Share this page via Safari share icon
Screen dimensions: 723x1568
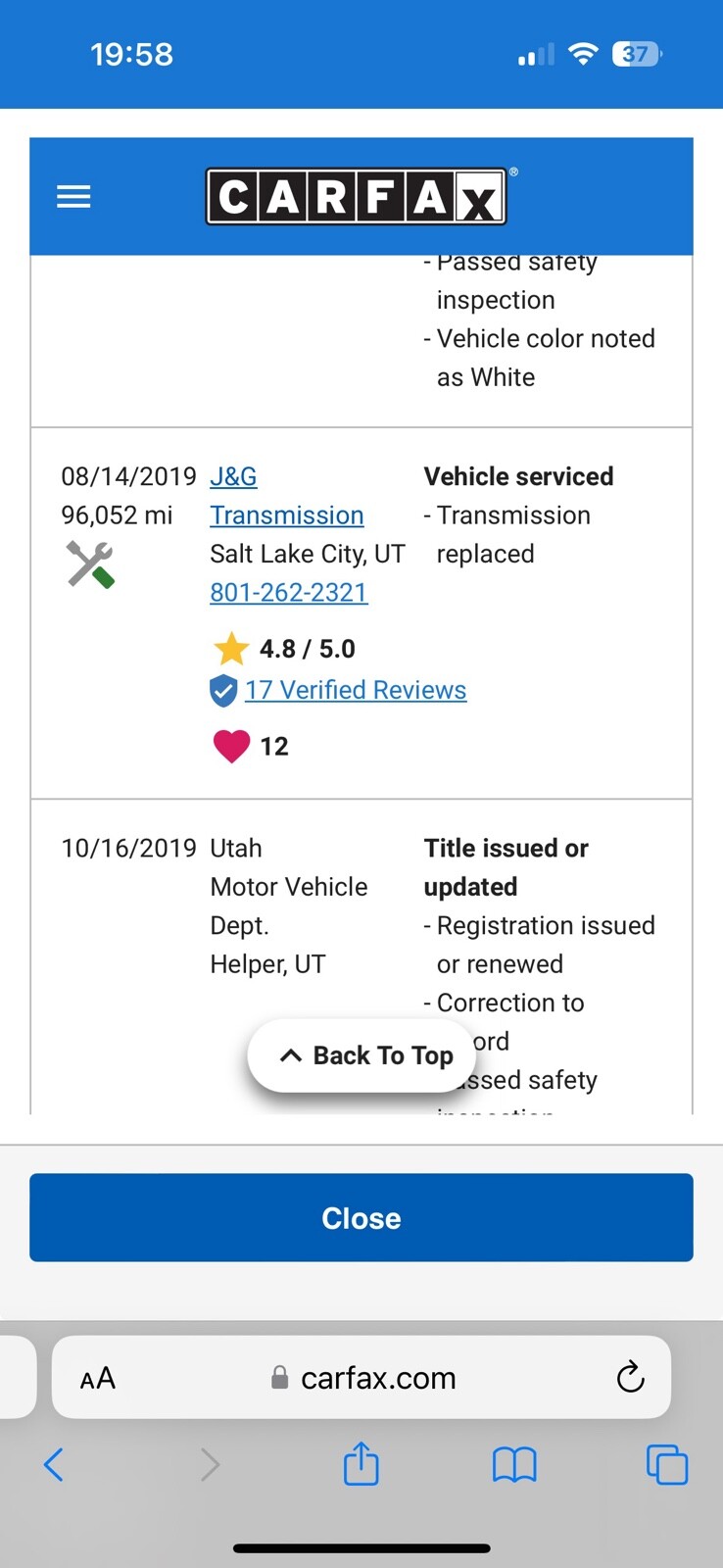tap(361, 1463)
